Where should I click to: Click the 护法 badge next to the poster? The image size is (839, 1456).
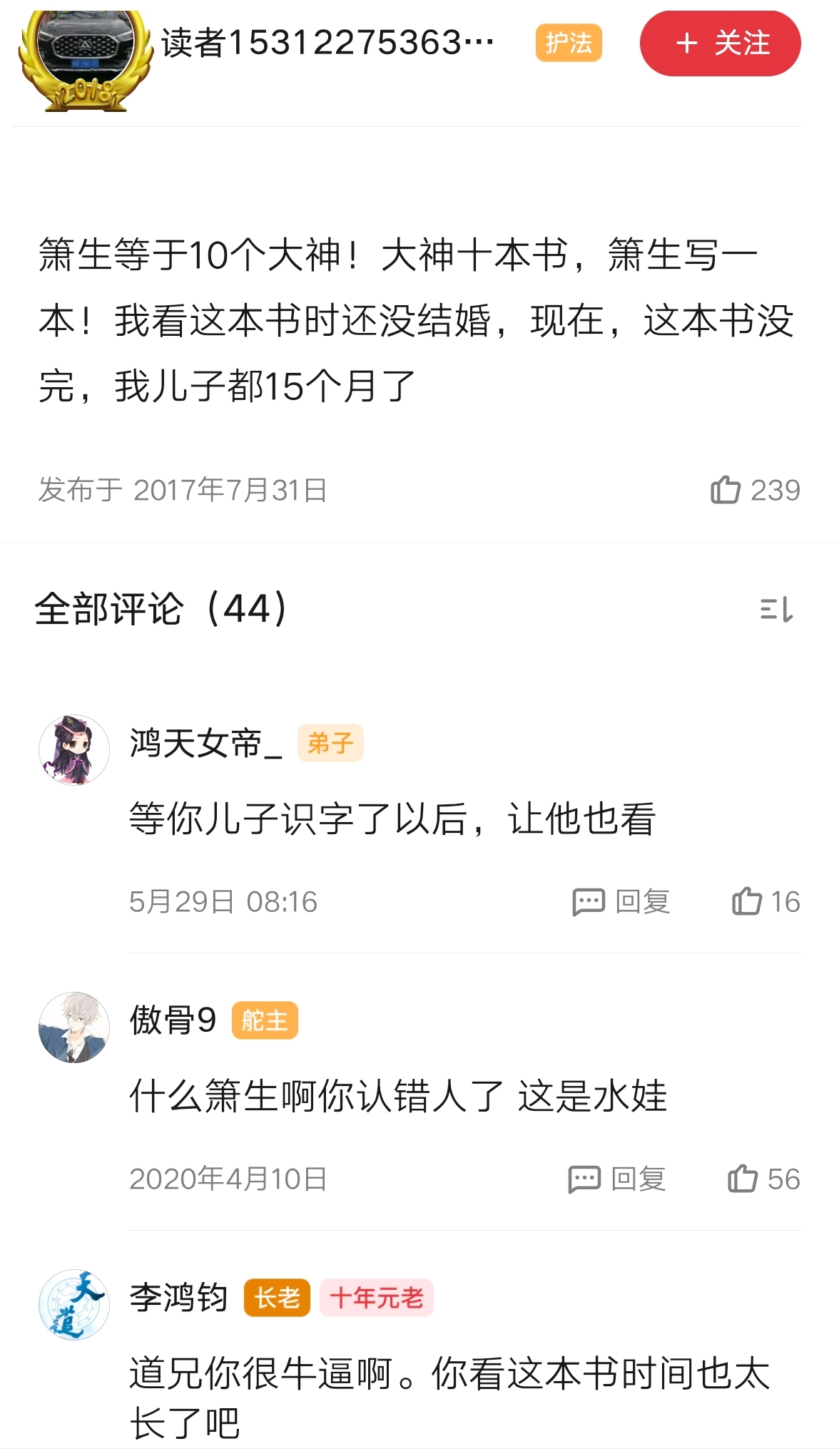(x=569, y=43)
